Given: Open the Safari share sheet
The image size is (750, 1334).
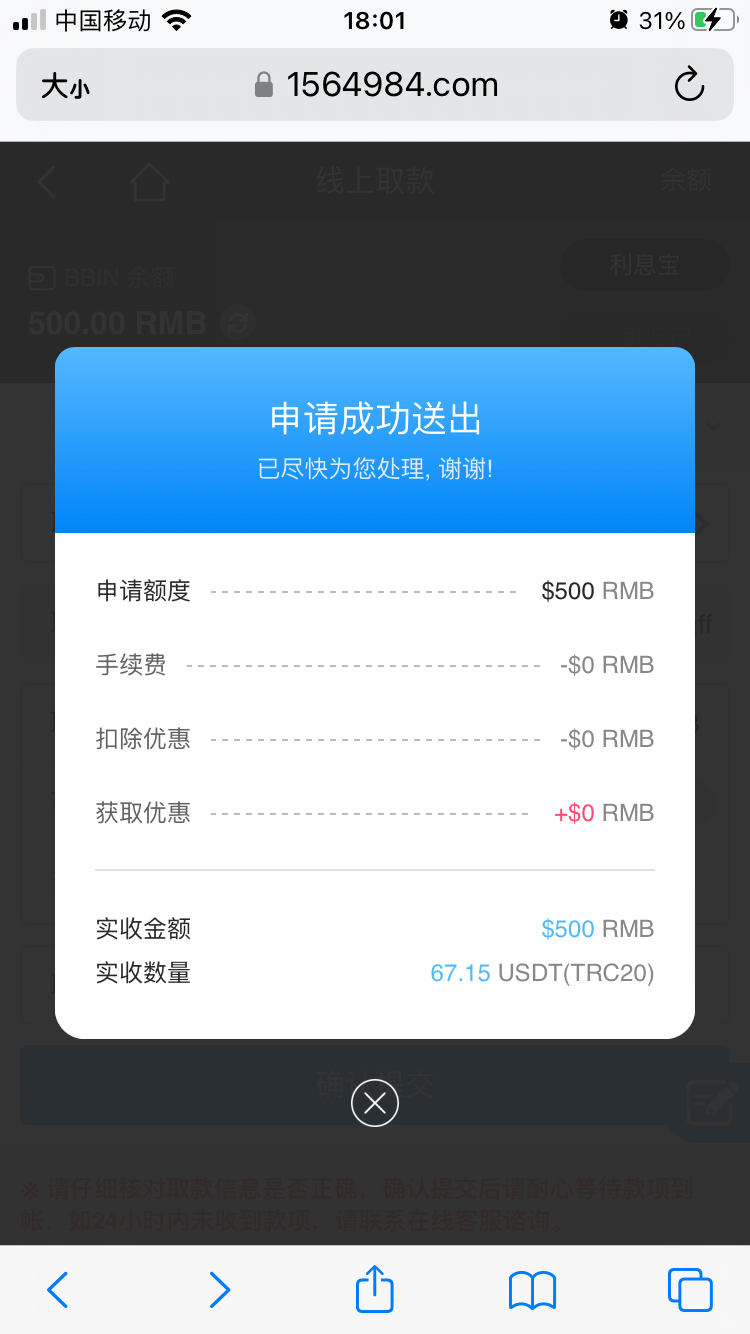Looking at the screenshot, I should coord(375,1288).
